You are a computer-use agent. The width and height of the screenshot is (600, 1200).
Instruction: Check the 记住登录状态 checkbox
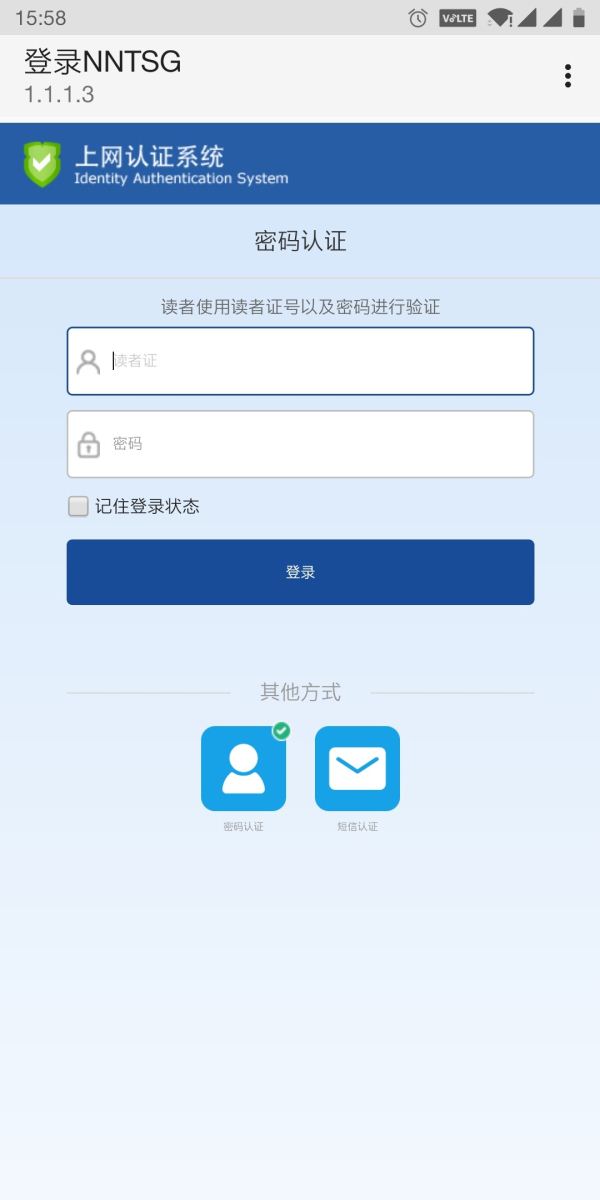[x=78, y=506]
